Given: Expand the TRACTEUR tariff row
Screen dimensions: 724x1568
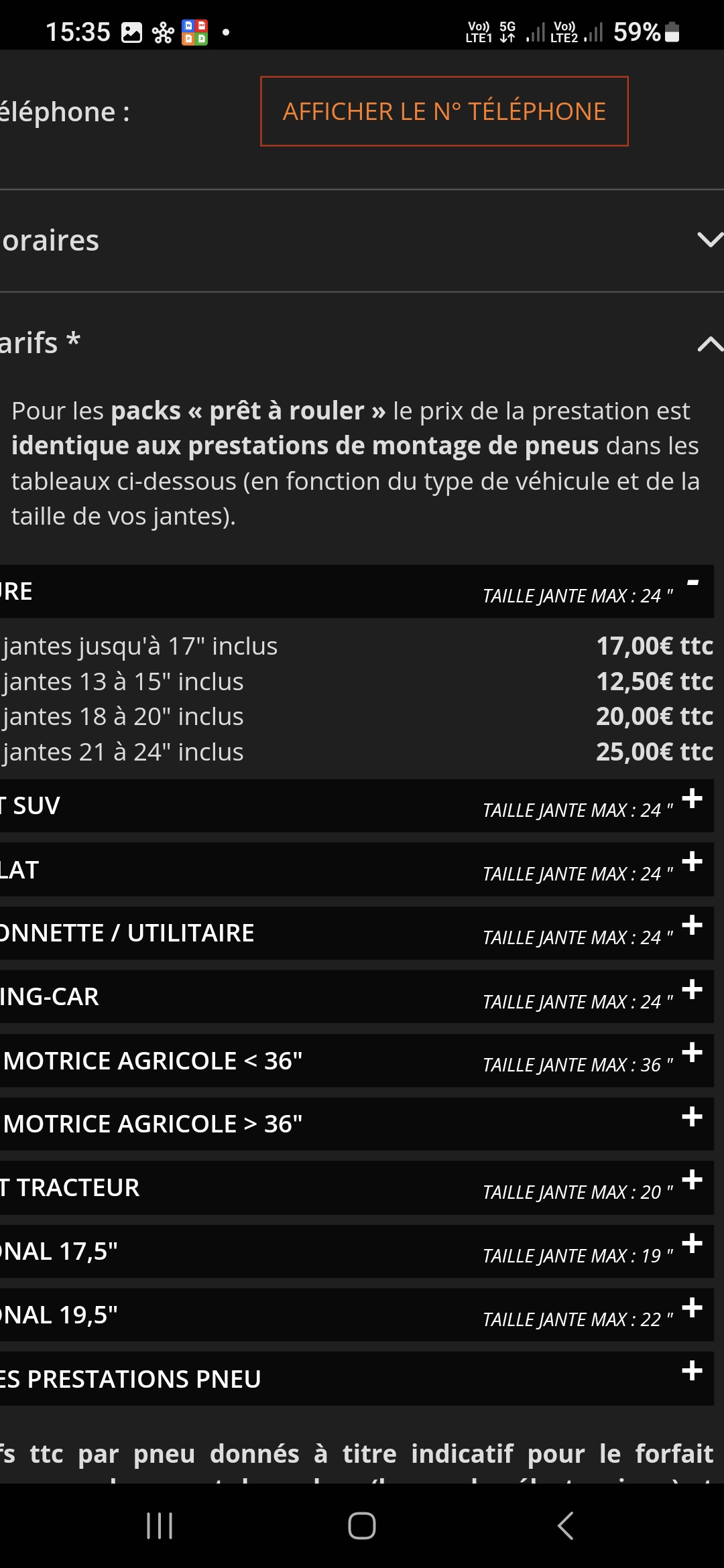Looking at the screenshot, I should 692,1181.
